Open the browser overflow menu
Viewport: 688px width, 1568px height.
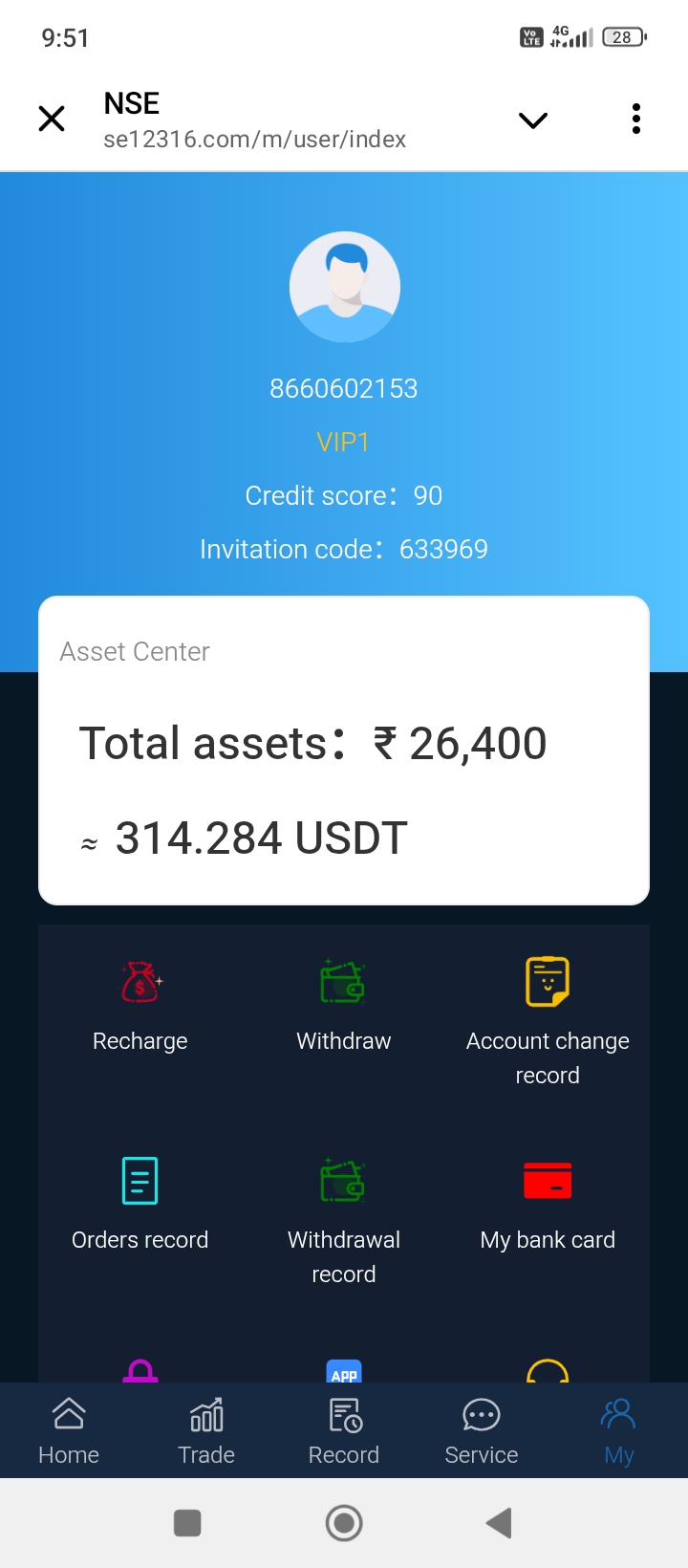pyautogui.click(x=635, y=120)
